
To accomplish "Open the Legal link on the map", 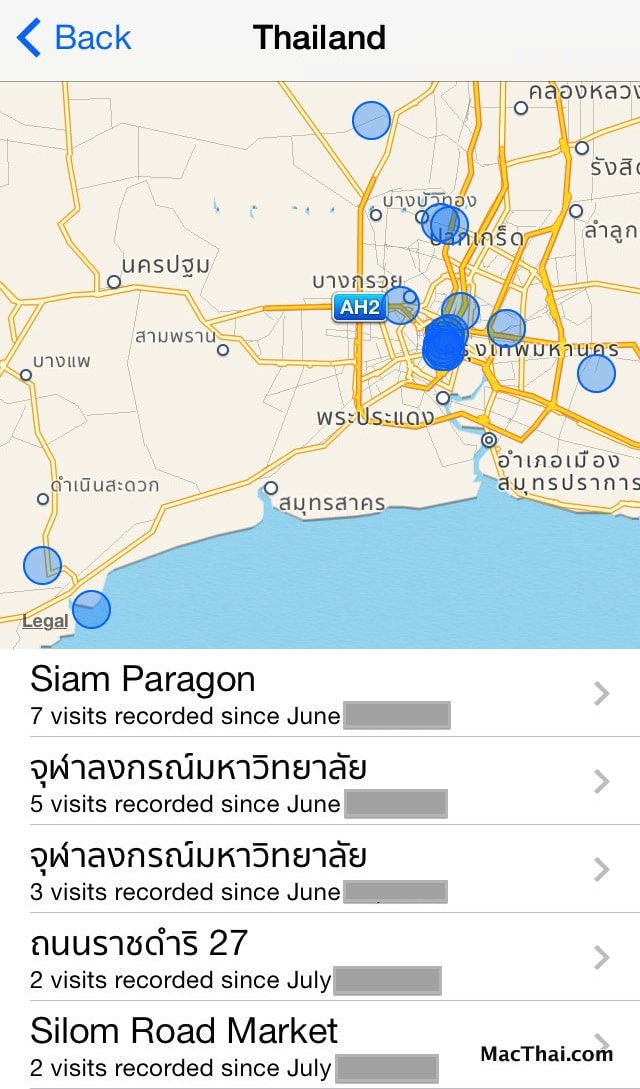I will click(x=45, y=621).
